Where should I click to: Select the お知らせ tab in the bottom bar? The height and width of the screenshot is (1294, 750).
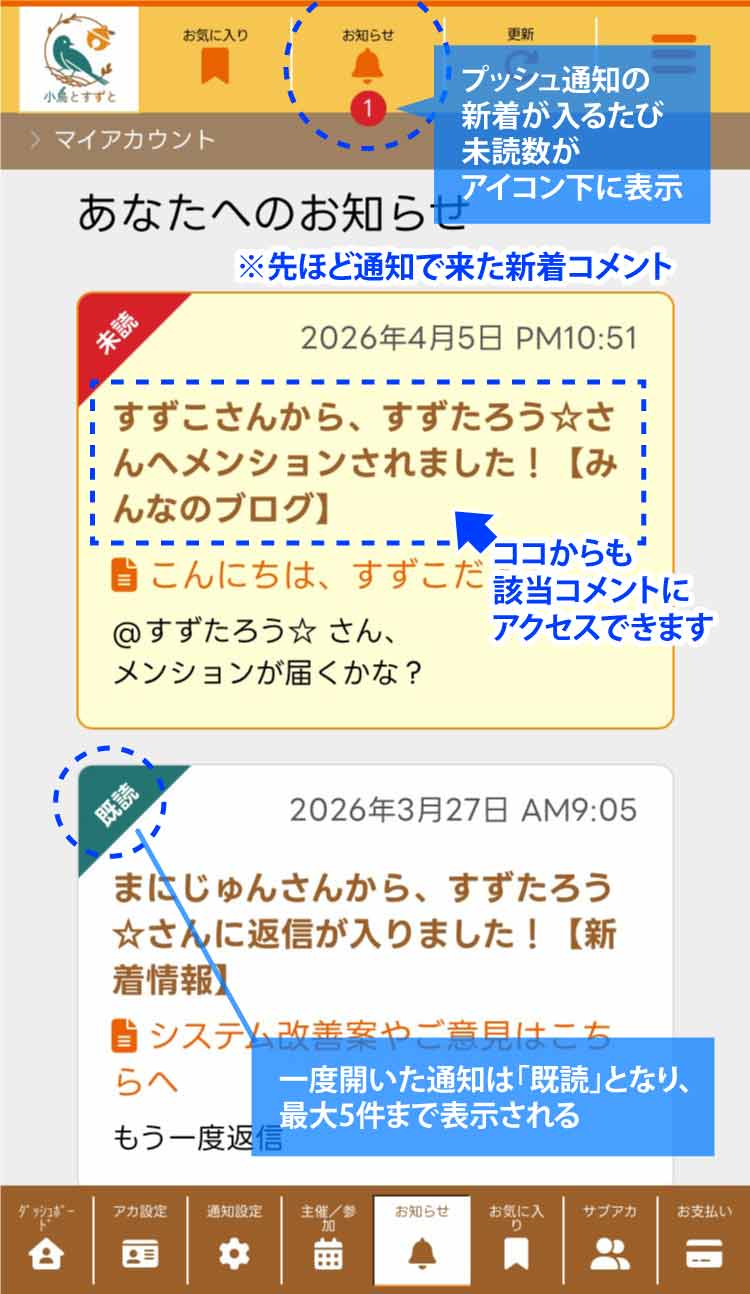pyautogui.click(x=422, y=1240)
